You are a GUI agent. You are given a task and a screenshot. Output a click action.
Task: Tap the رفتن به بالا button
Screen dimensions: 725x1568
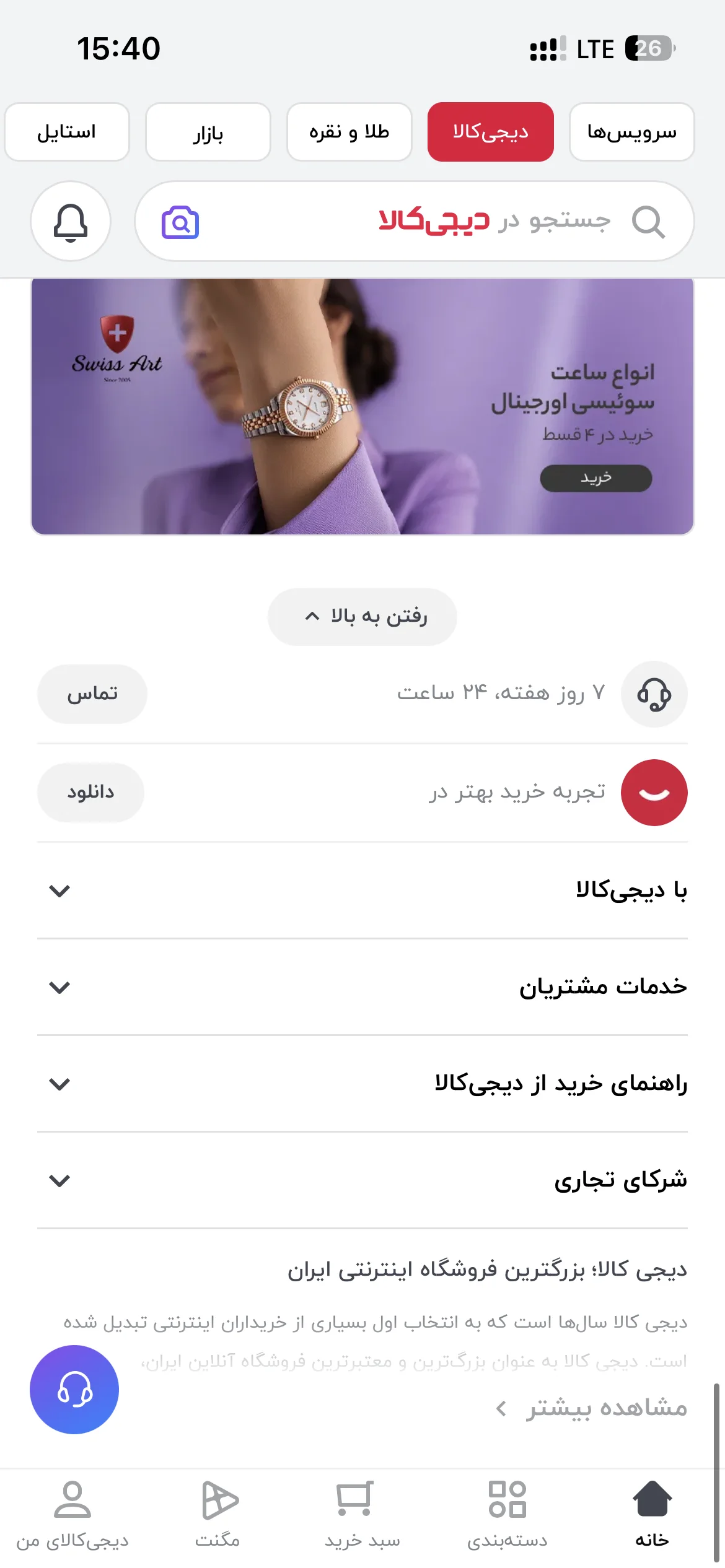[362, 617]
